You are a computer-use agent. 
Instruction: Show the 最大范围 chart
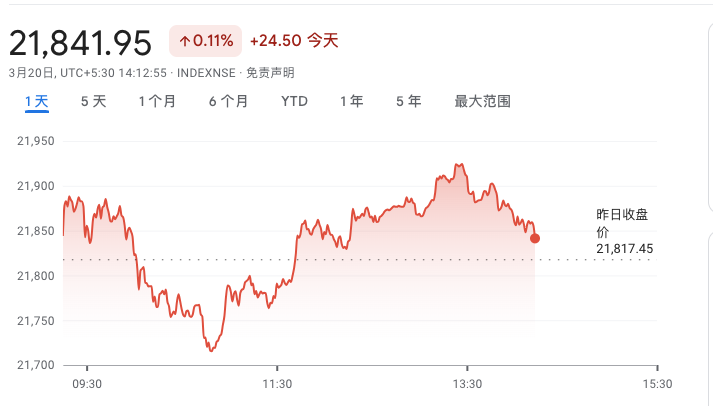coord(482,101)
